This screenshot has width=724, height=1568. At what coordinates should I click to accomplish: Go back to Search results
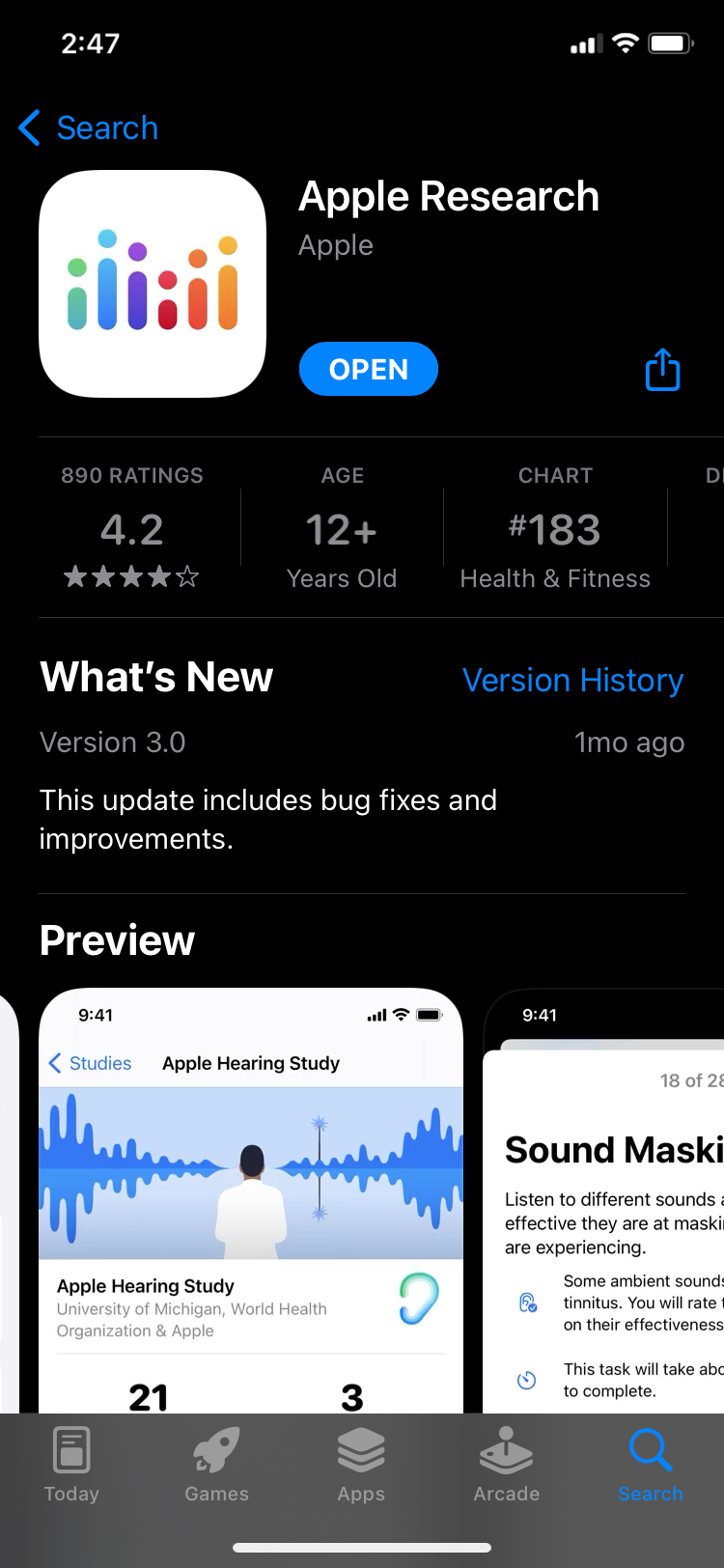pos(89,127)
